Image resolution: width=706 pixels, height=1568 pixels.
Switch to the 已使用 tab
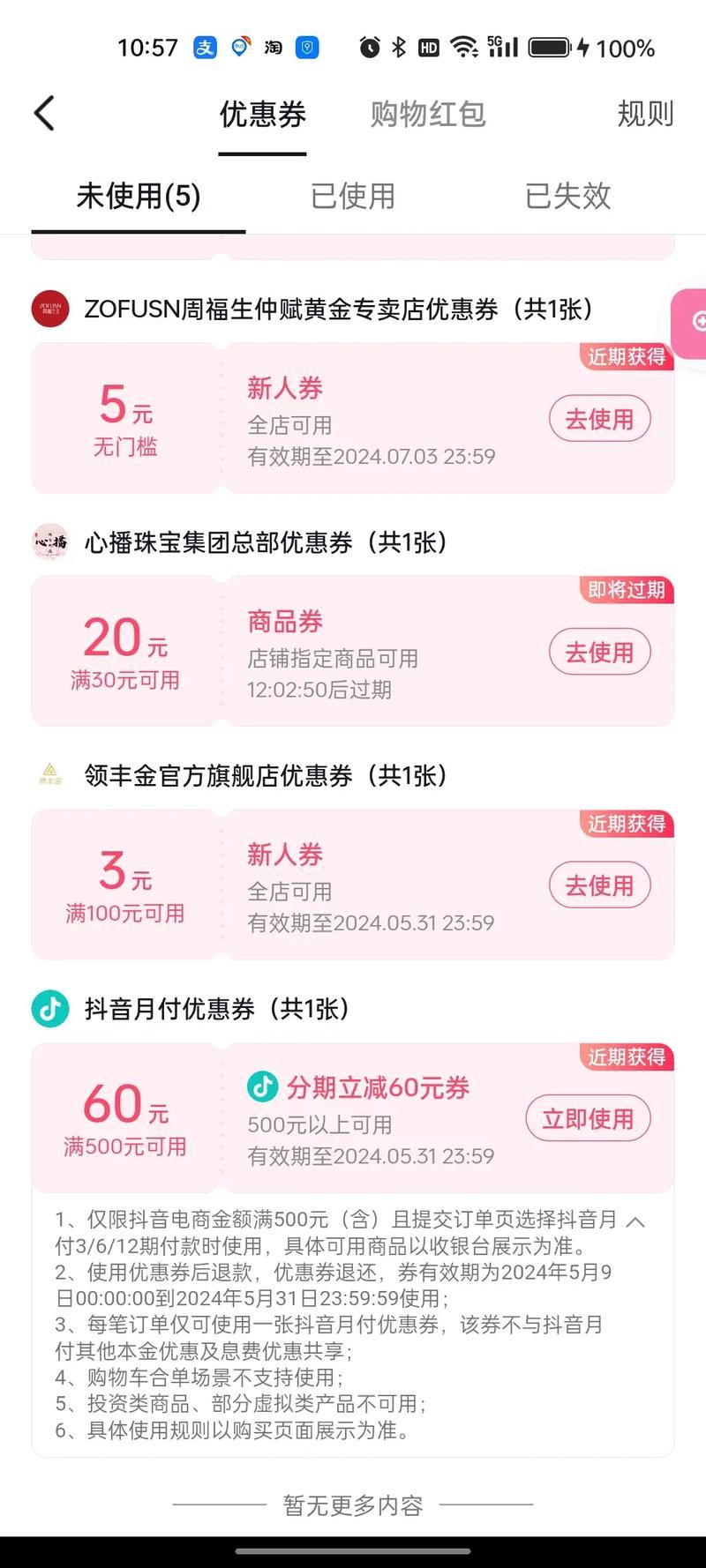tap(353, 196)
